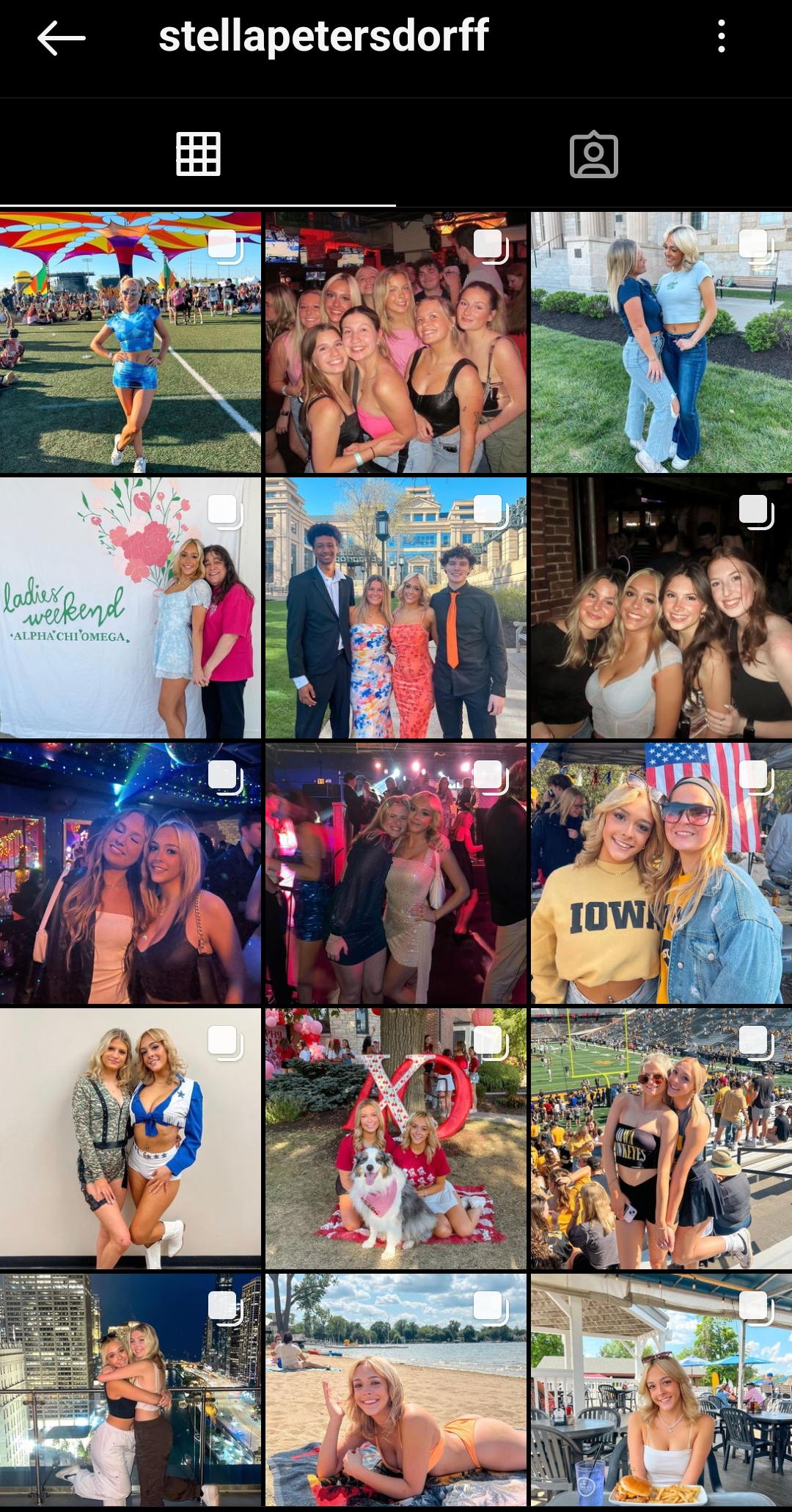The image size is (792, 1512).
Task: Open the post with dog and red letters
Action: click(396, 1139)
